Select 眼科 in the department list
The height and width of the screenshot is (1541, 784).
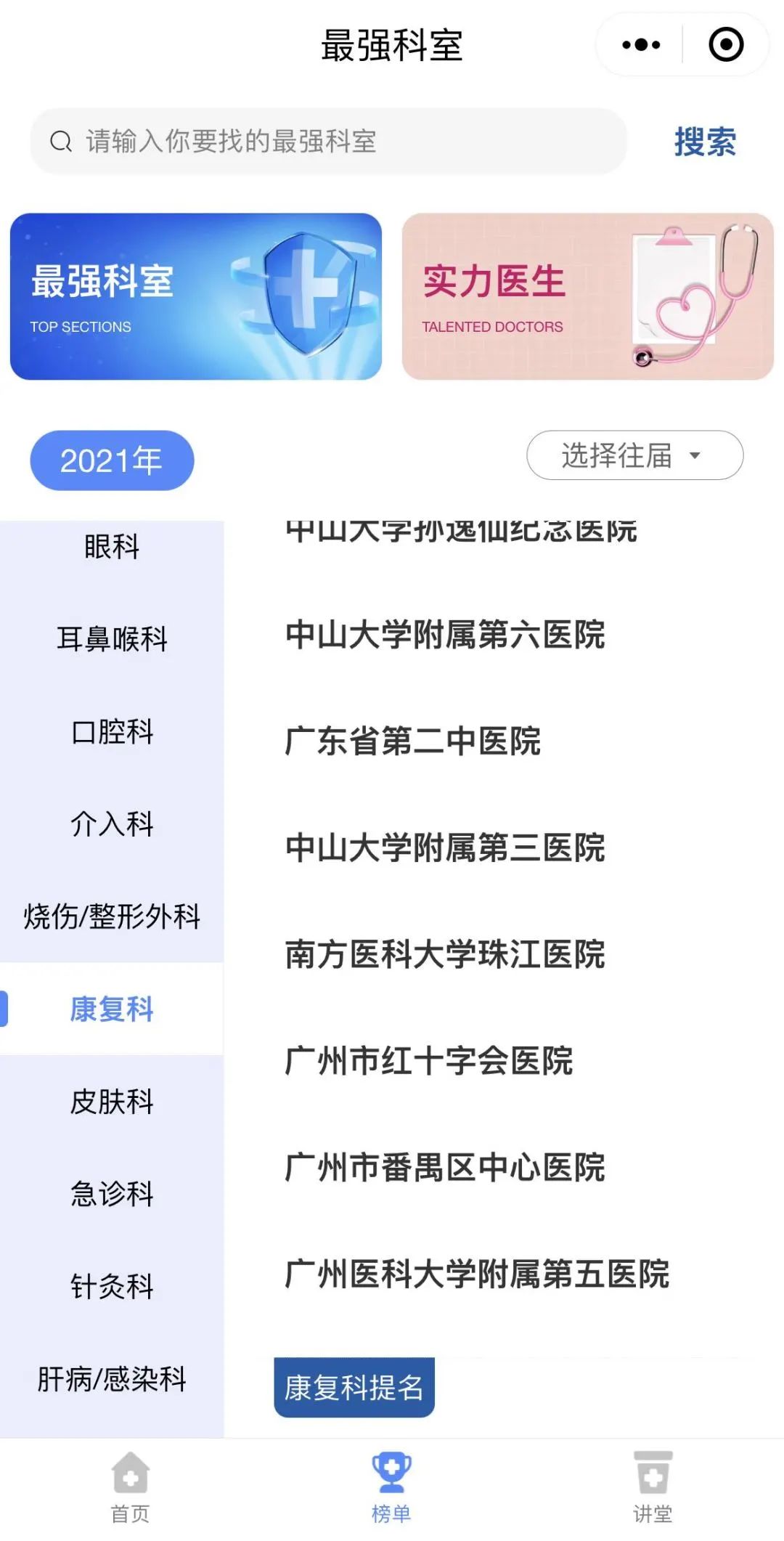click(x=112, y=547)
